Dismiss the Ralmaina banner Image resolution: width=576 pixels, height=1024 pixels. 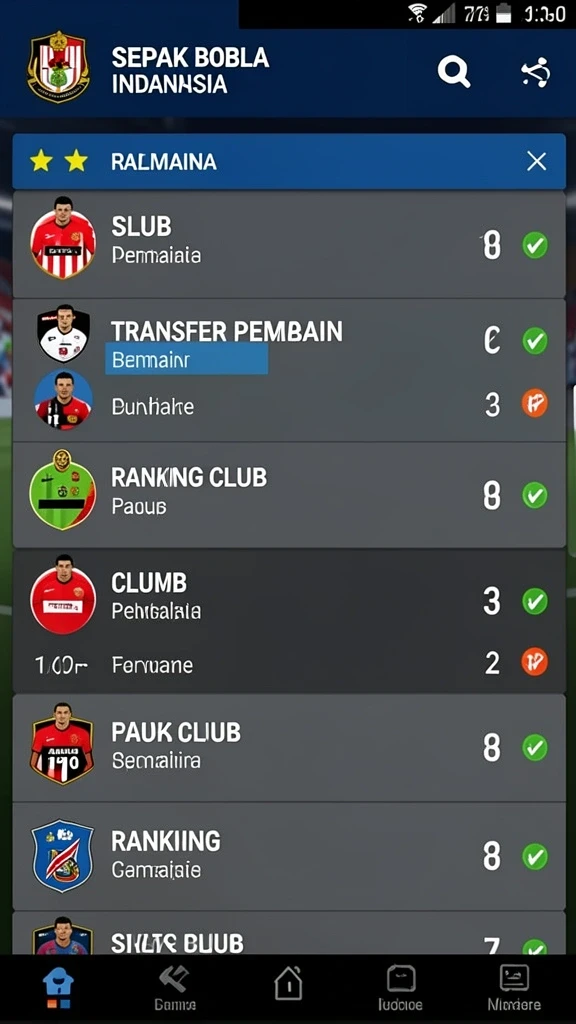[537, 161]
